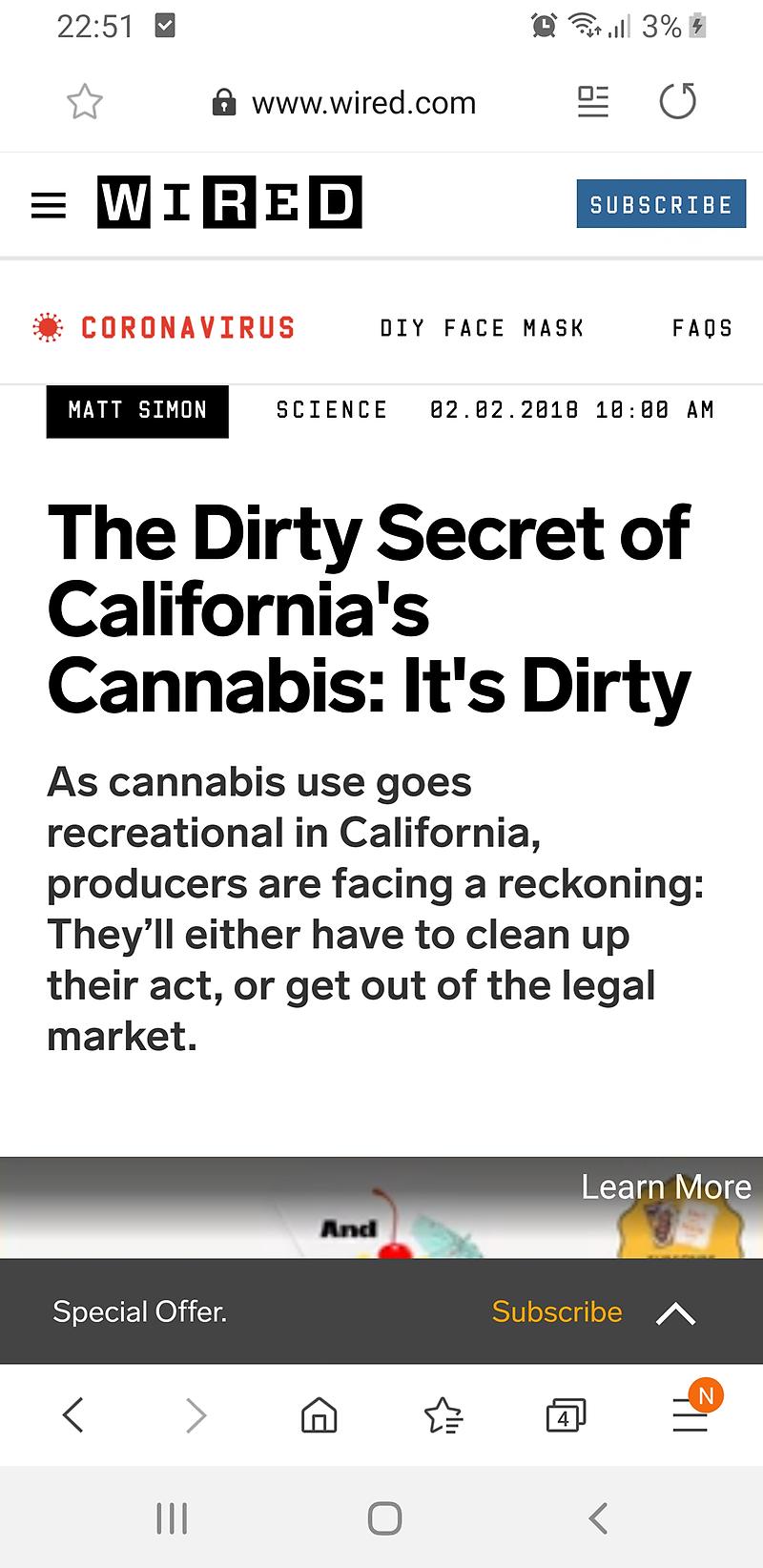Enable reader mode view
This screenshot has height=1568, width=763.
coord(593,101)
